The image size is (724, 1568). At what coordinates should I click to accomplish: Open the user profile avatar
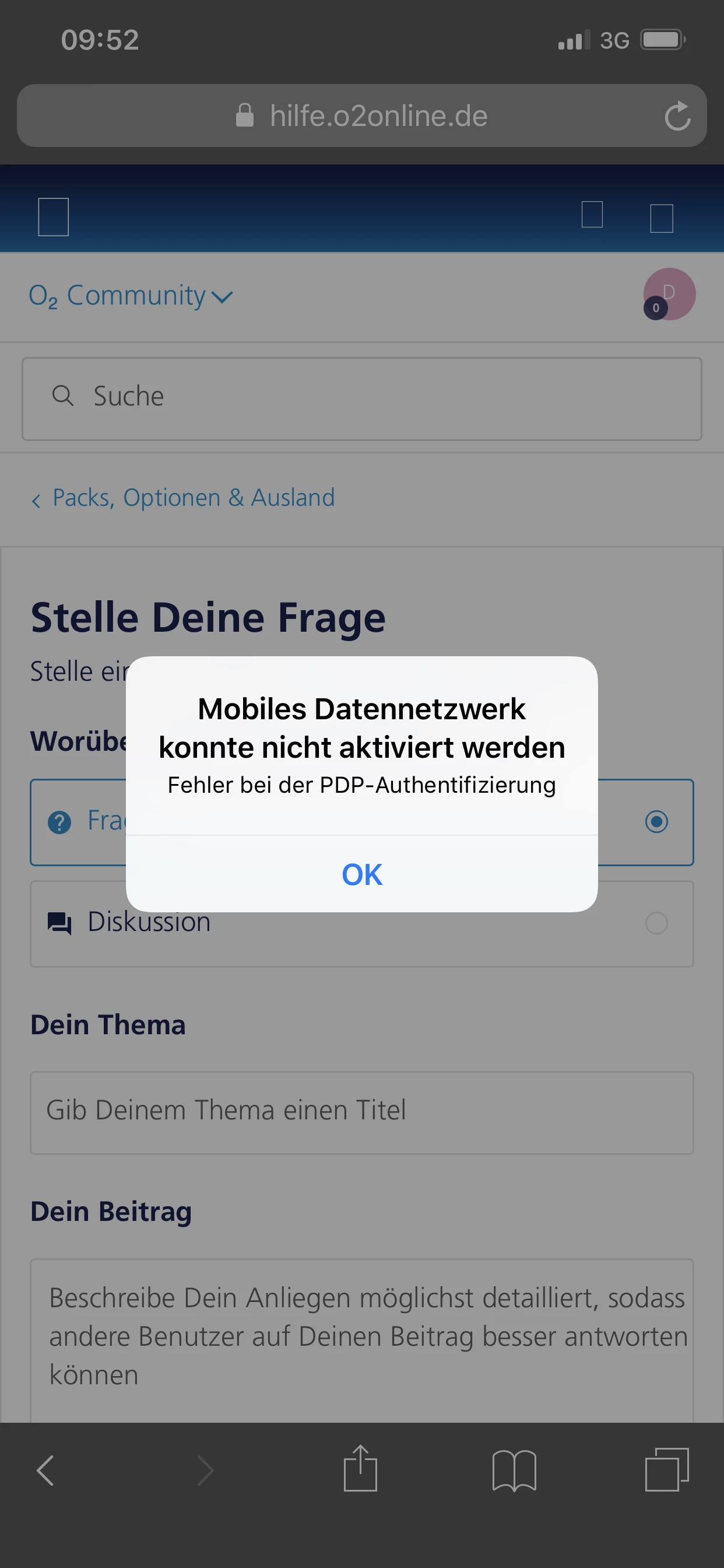(669, 294)
